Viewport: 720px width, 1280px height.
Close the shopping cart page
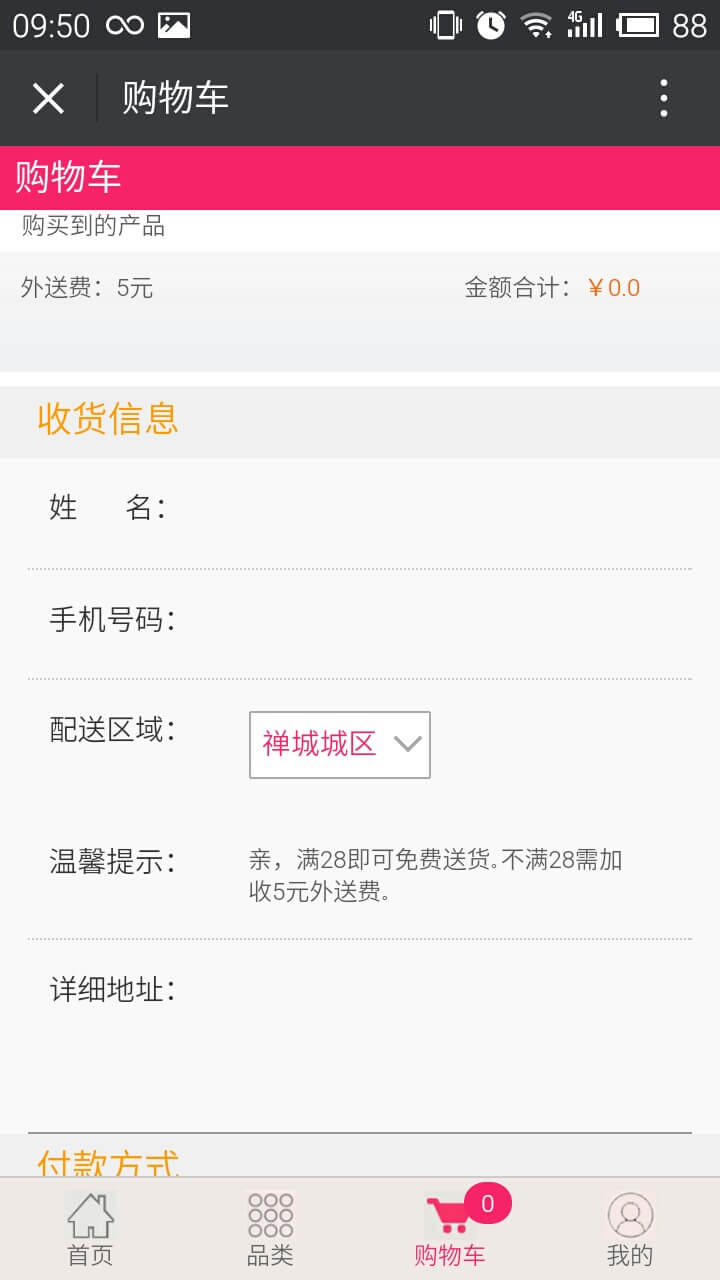click(48, 98)
